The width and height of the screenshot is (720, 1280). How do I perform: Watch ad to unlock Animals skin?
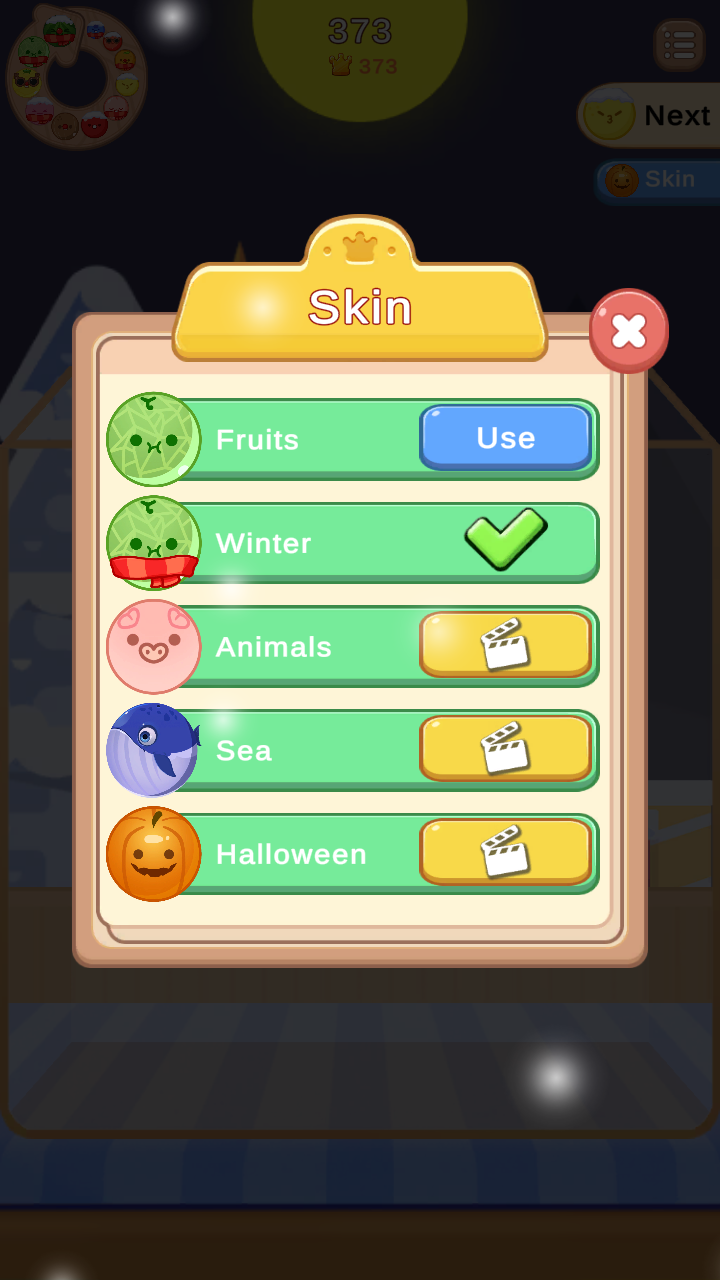[x=506, y=645]
